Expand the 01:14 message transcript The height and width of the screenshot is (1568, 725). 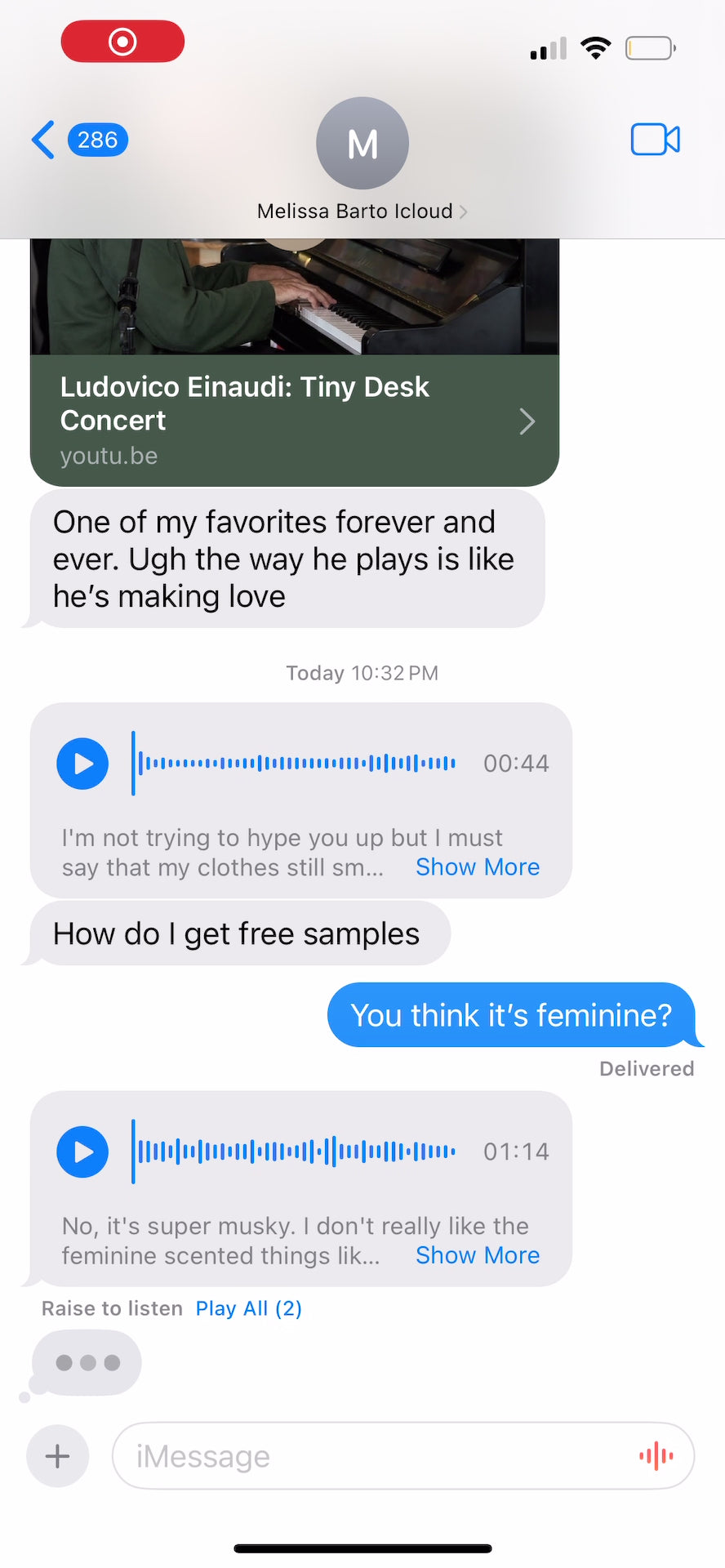[478, 1254]
